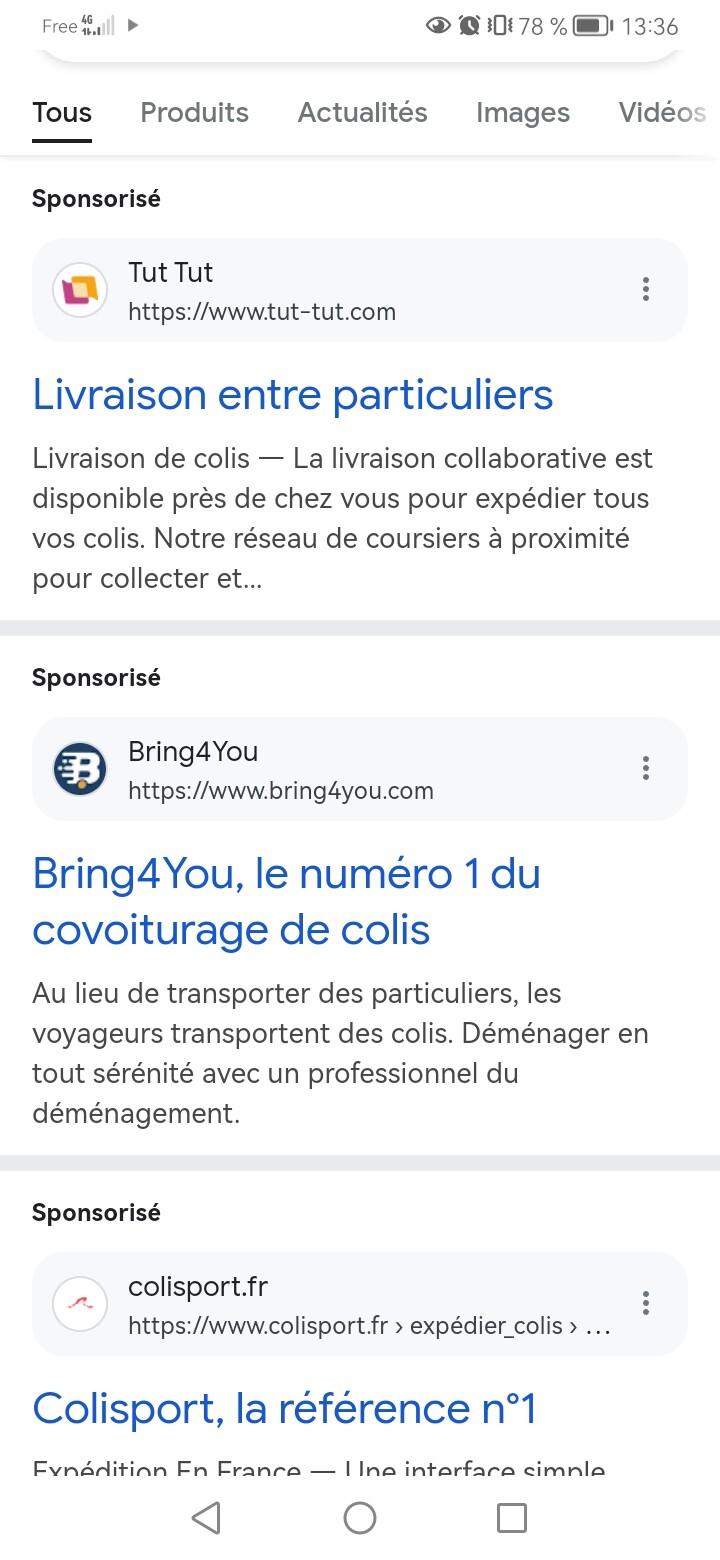
Task: Switch to the Images tab
Action: pyautogui.click(x=522, y=113)
